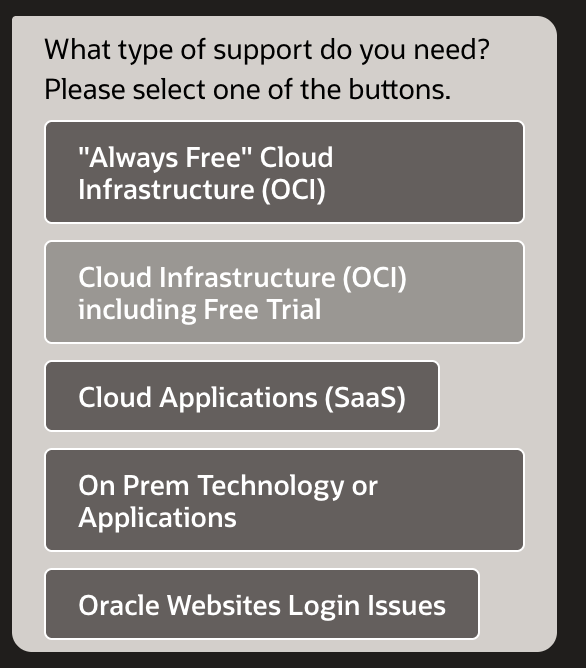Image resolution: width=586 pixels, height=668 pixels.
Task: Choose Cloud Infrastructure (OCI) including Free Trial
Action: pos(284,292)
